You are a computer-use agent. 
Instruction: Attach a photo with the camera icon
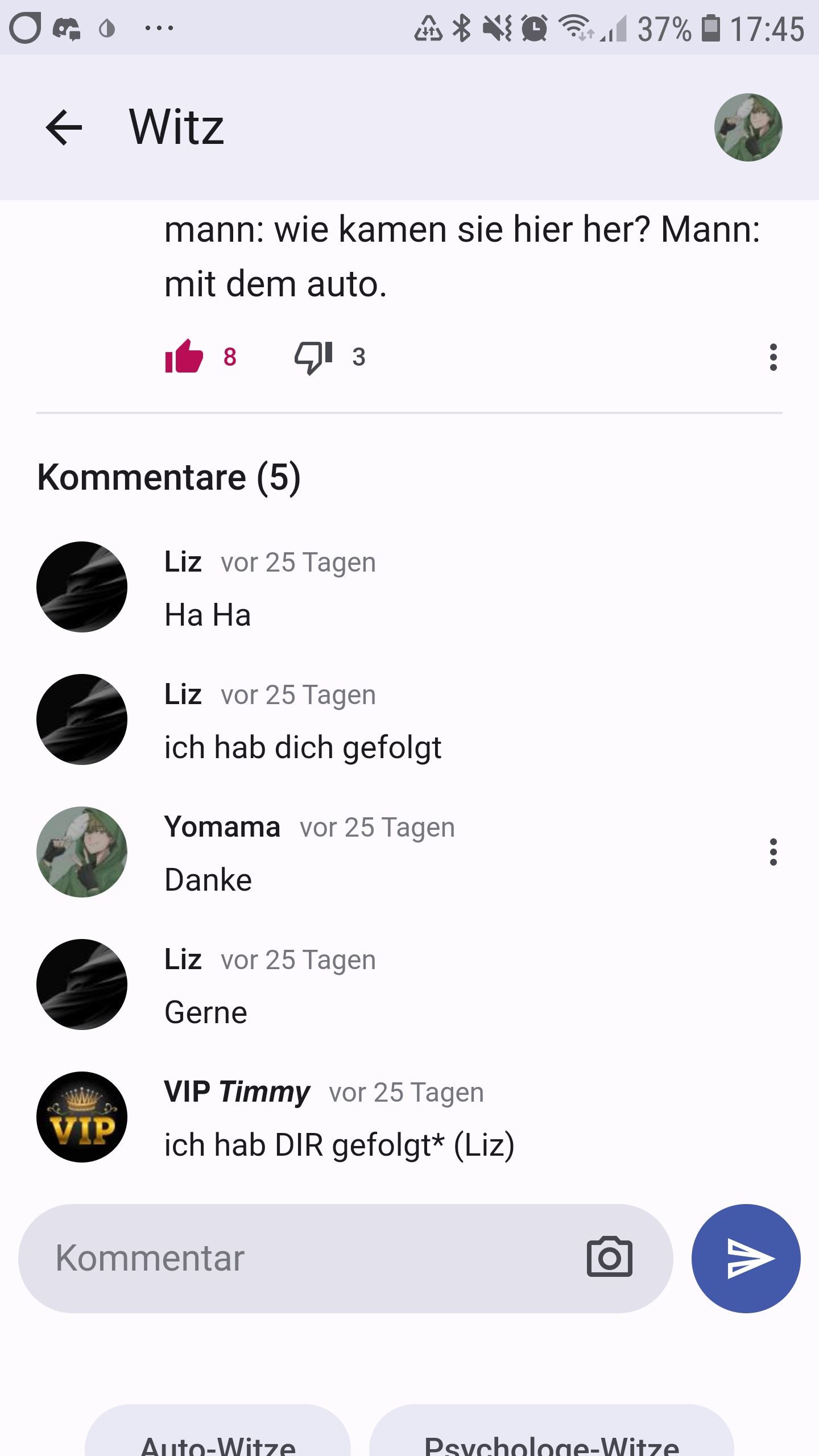coord(609,1258)
